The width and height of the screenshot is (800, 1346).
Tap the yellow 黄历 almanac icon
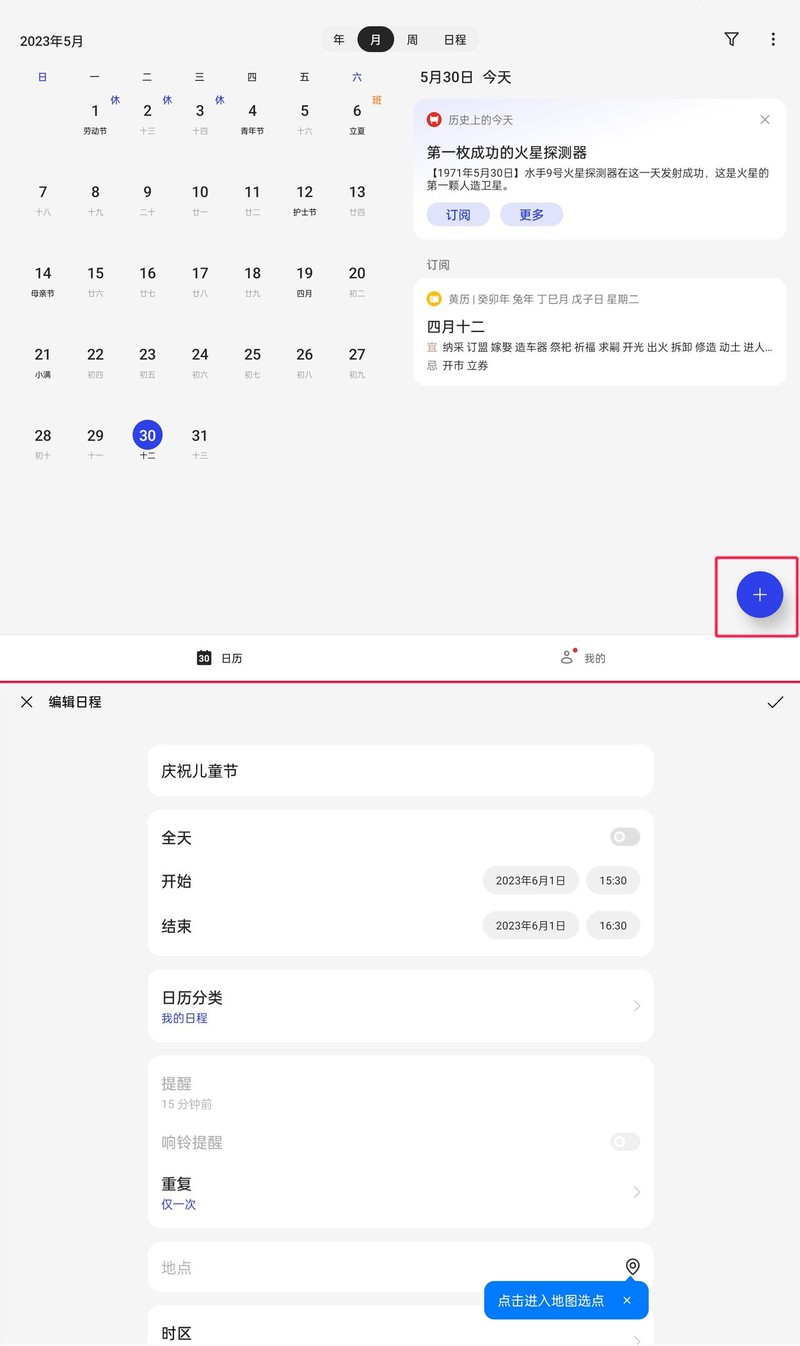(x=433, y=298)
